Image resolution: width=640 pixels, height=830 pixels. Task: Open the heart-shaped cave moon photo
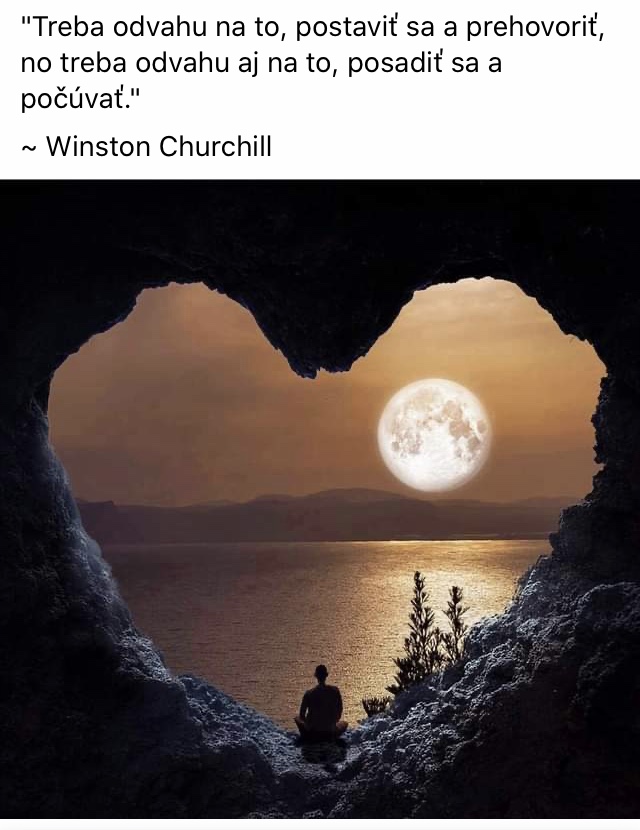(320, 500)
